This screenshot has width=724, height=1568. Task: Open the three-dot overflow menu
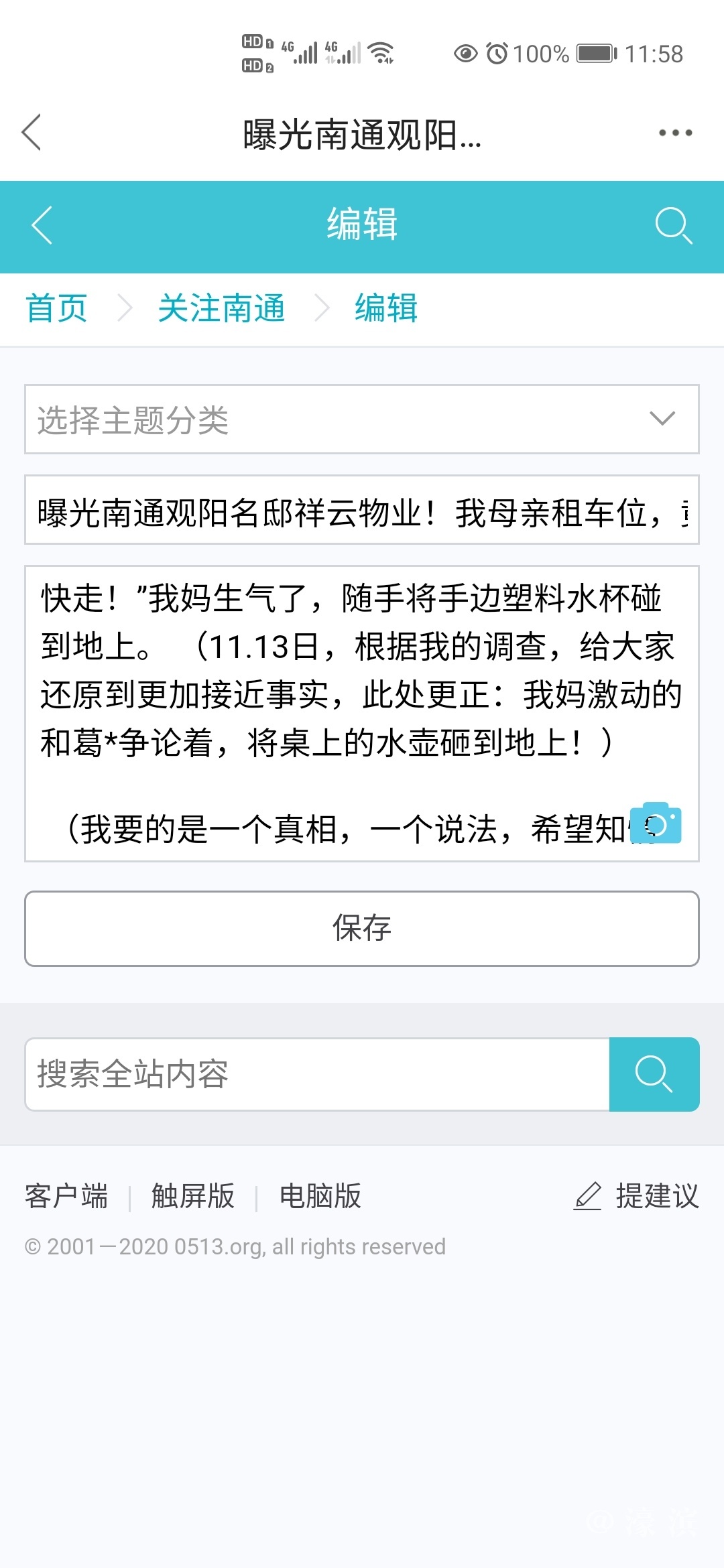pos(674,133)
